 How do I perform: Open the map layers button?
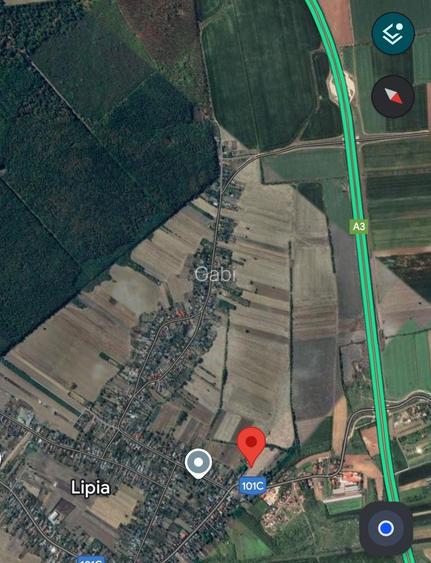[x=393, y=33]
